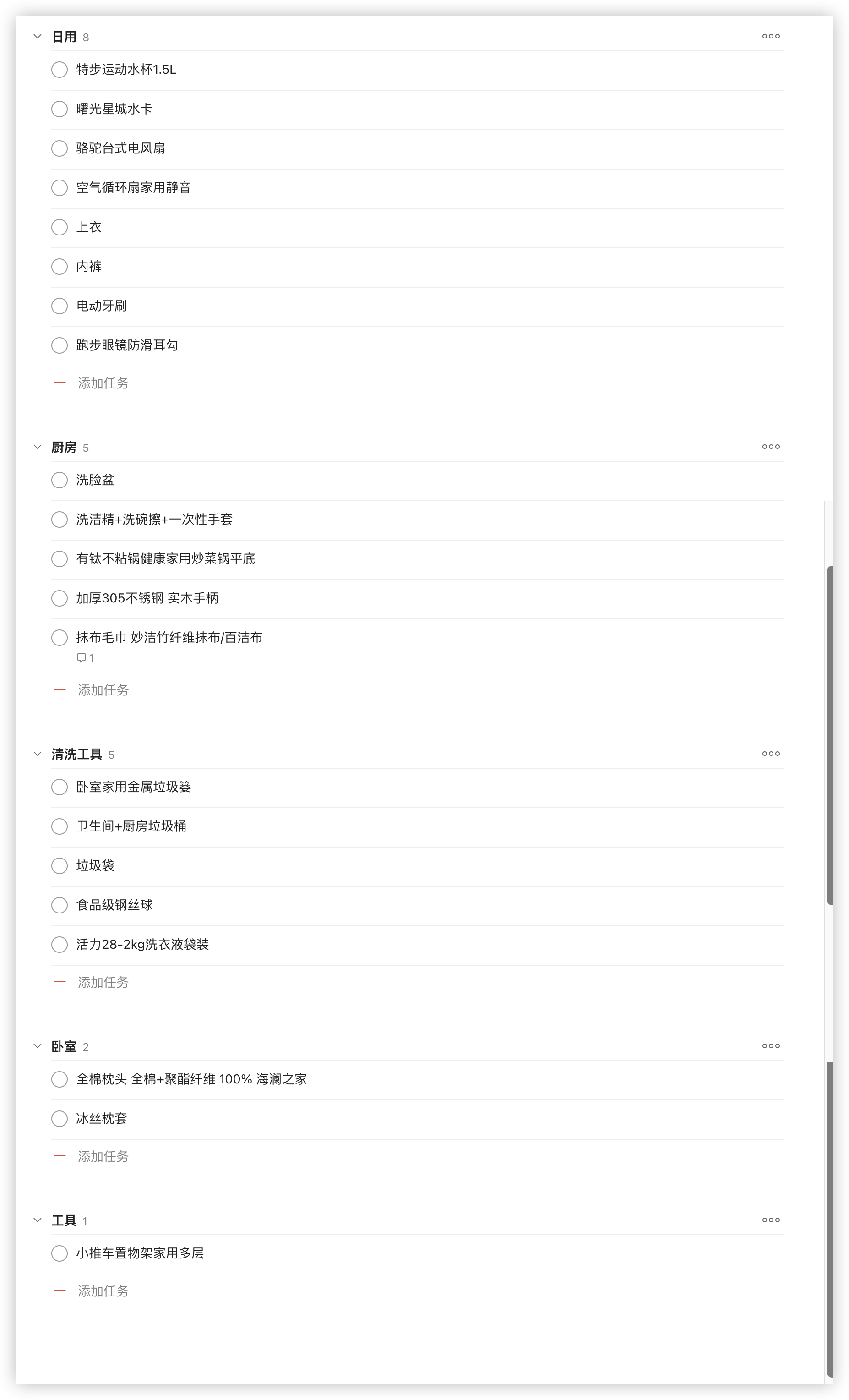
Task: Open the 活力28-2kg洗衣液袋装 task
Action: (142, 945)
